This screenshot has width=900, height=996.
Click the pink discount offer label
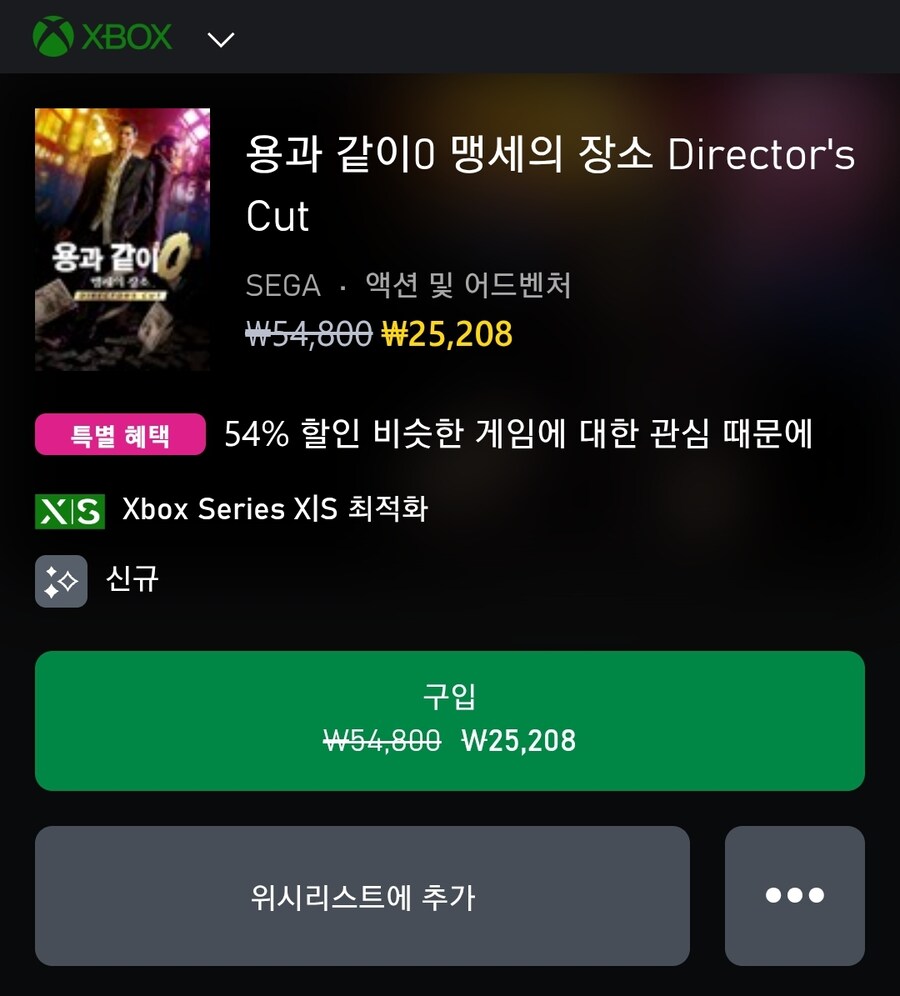tap(120, 434)
